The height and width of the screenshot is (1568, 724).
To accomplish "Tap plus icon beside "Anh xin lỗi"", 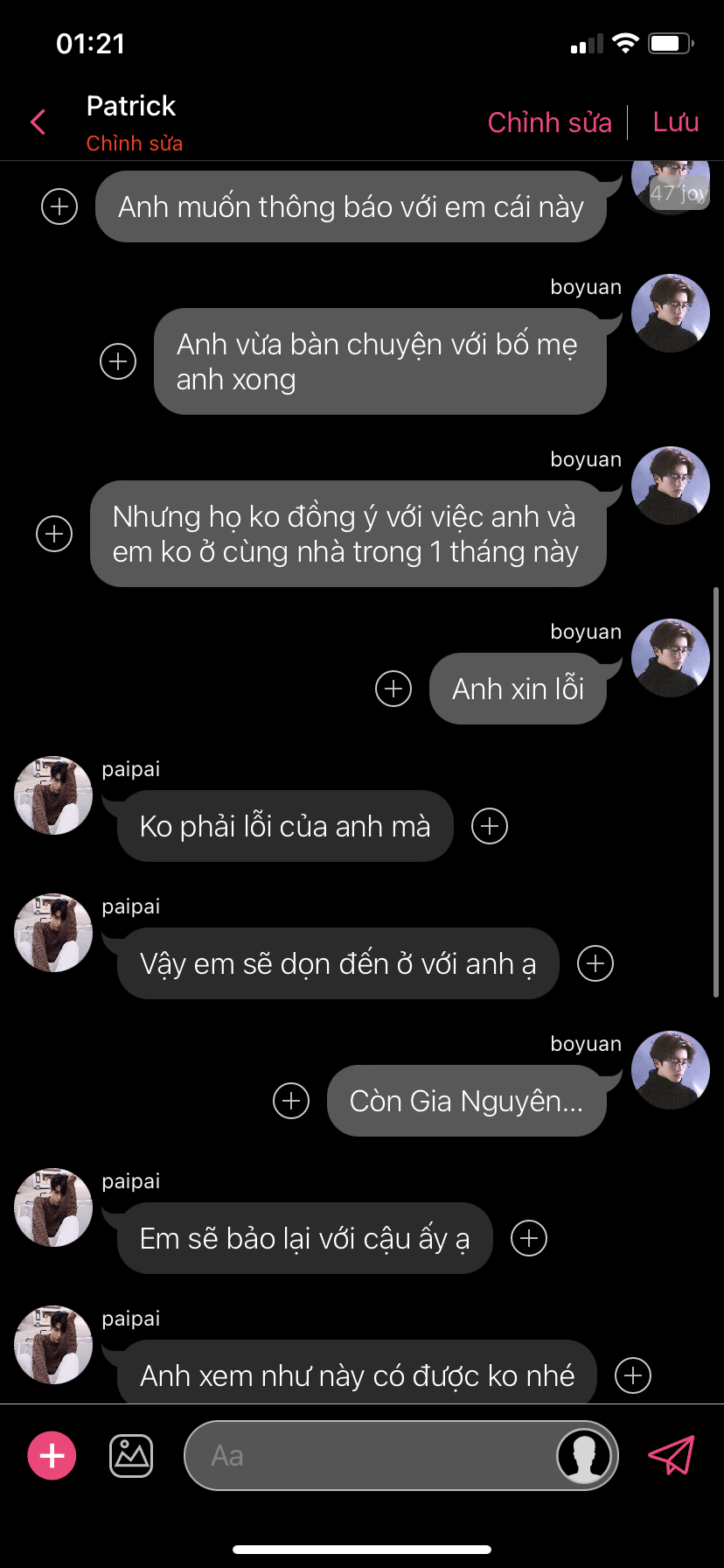I will point(393,689).
